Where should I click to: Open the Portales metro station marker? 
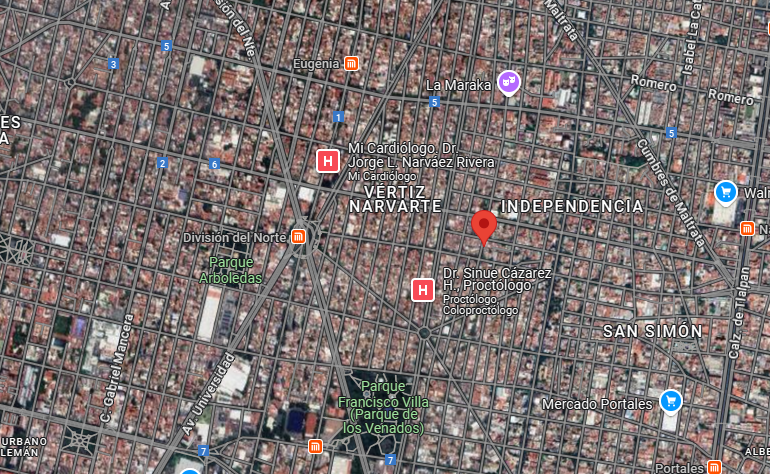click(x=714, y=467)
